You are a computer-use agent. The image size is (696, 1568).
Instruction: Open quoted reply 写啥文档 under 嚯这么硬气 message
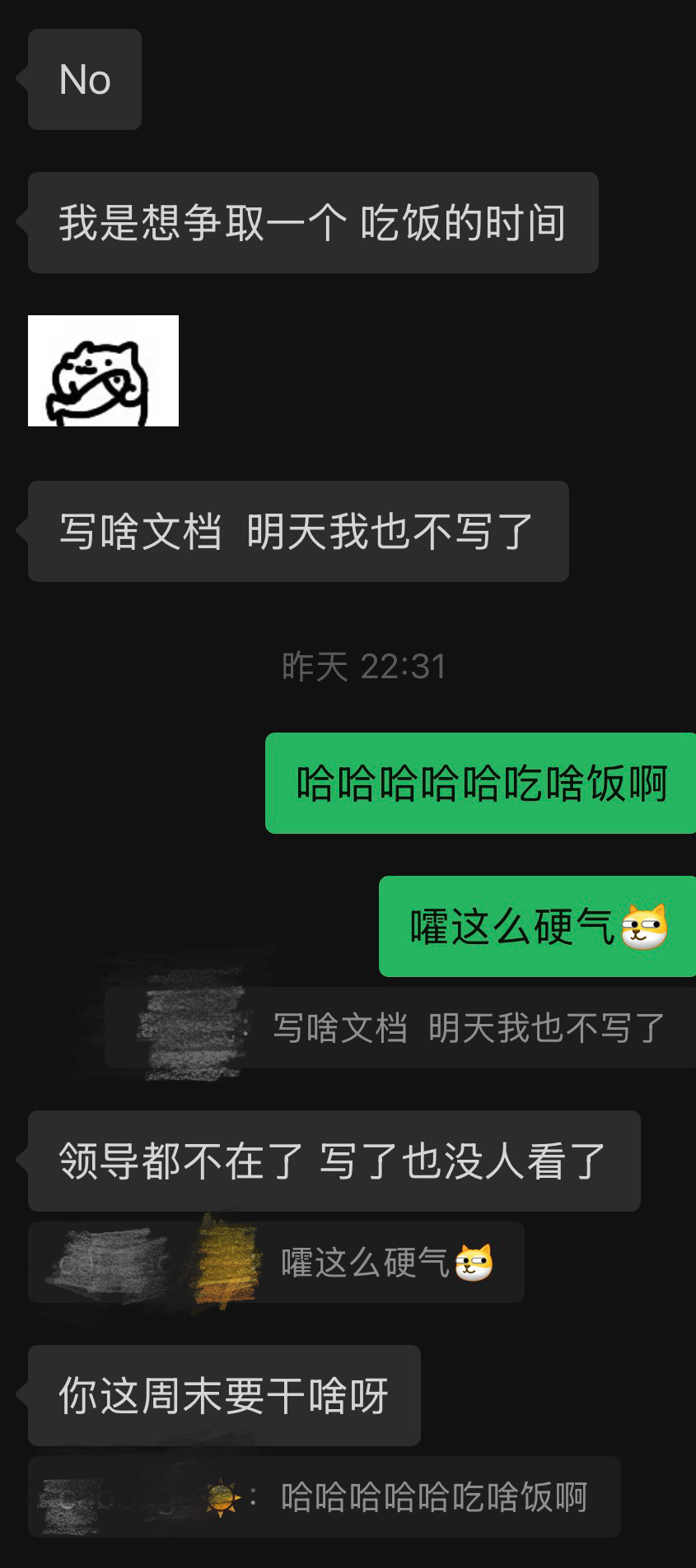point(400,1027)
